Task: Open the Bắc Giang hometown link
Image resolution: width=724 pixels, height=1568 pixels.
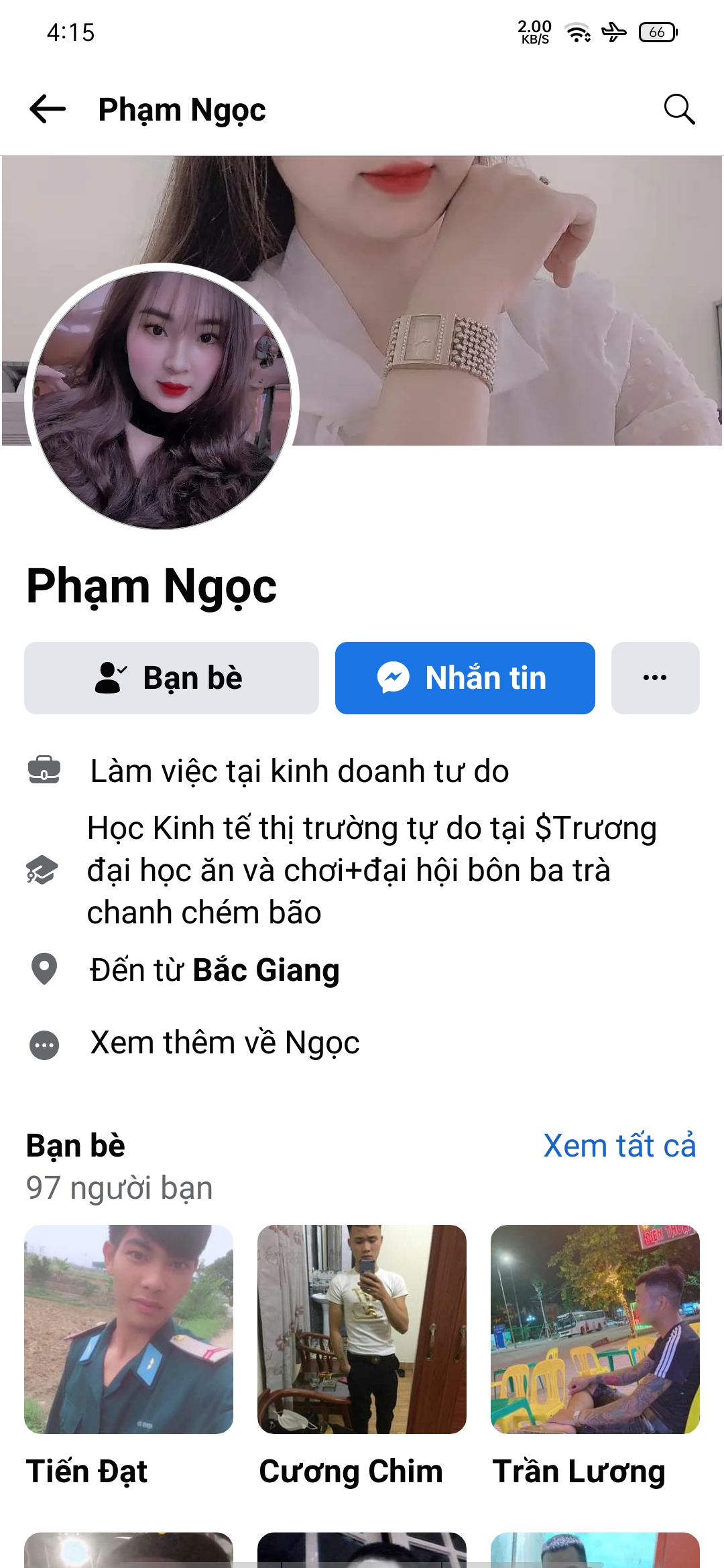Action: click(x=265, y=970)
